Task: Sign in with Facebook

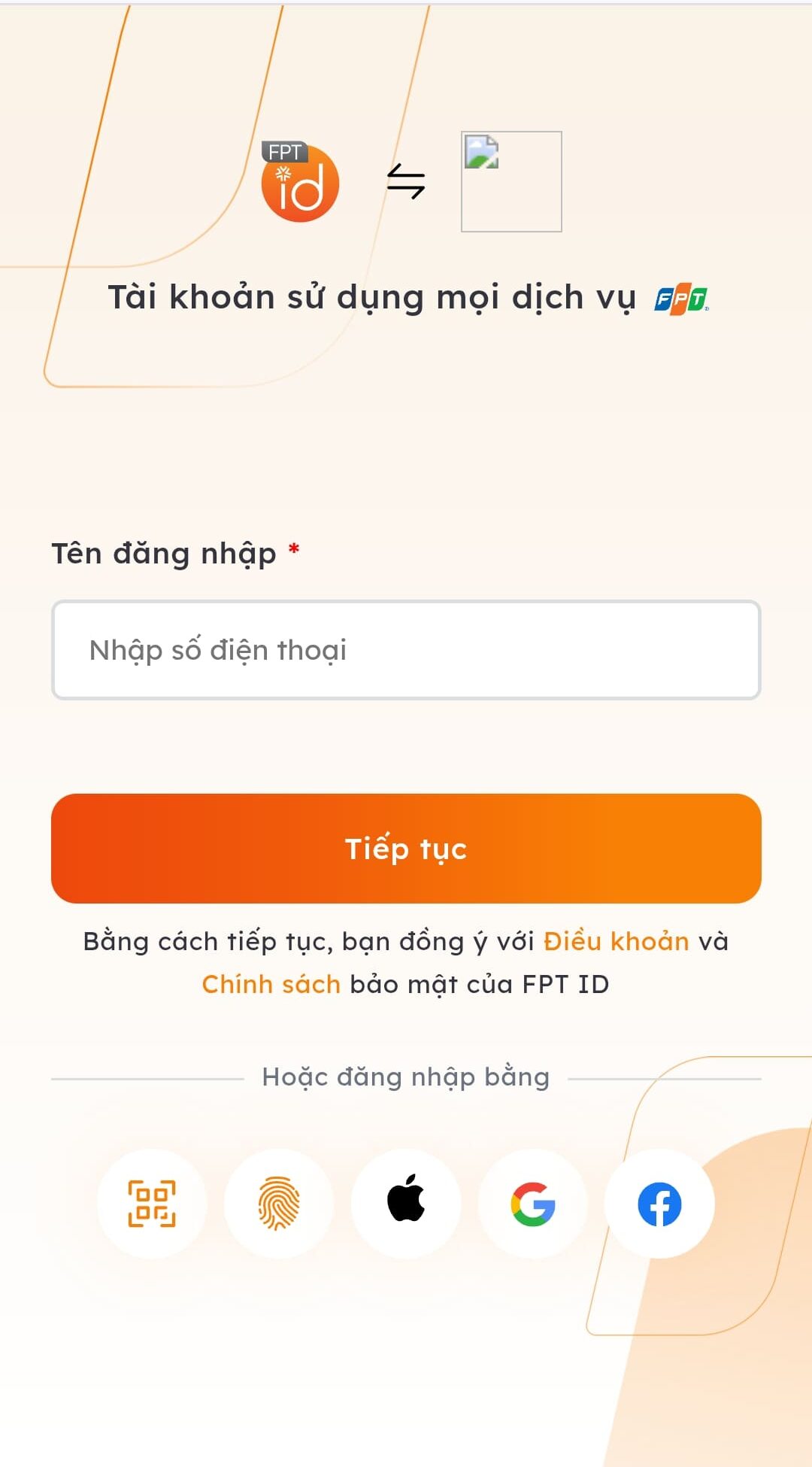Action: point(659,1204)
